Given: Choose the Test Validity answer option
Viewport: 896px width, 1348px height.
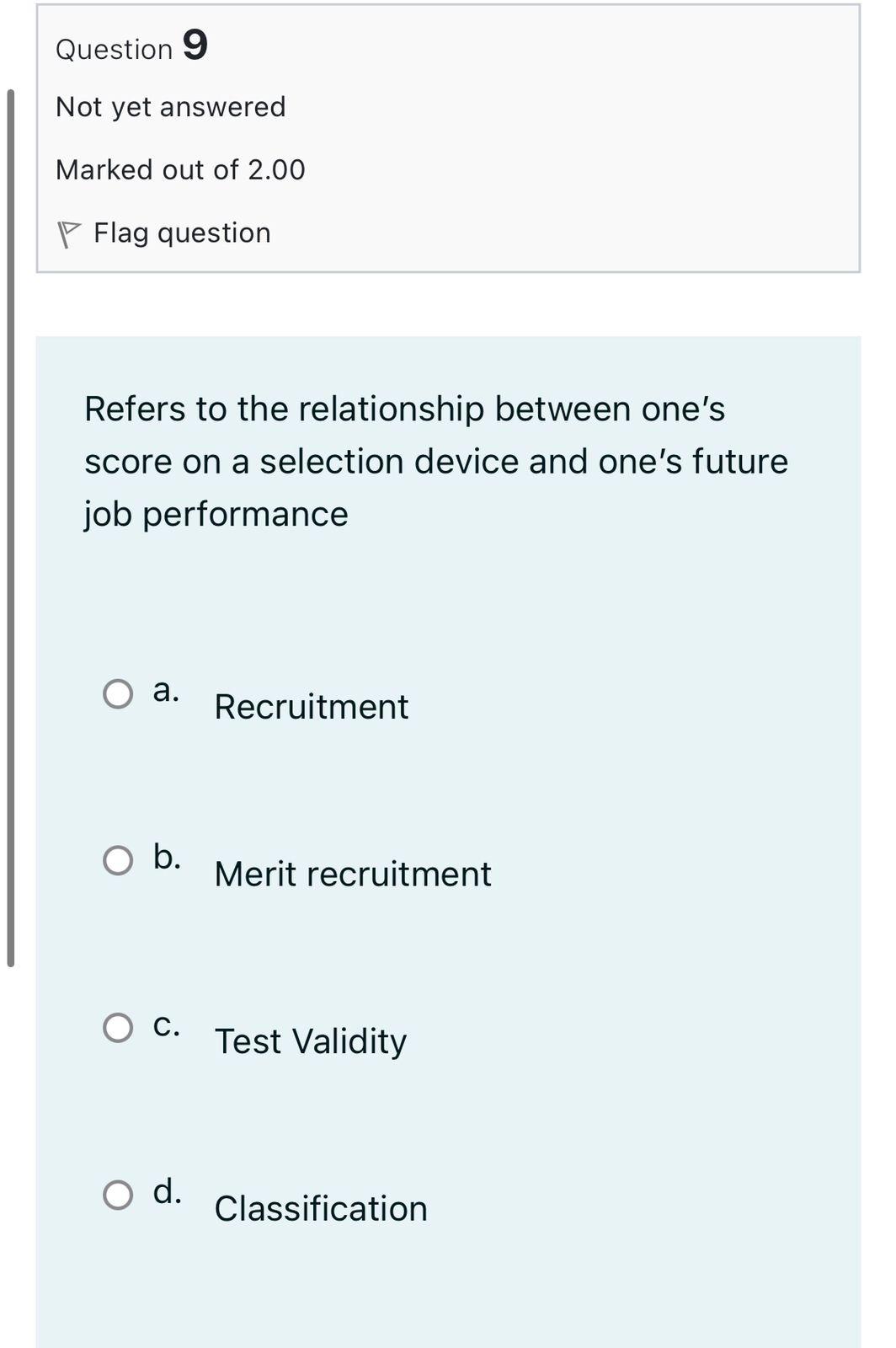Looking at the screenshot, I should pyautogui.click(x=309, y=1041).
